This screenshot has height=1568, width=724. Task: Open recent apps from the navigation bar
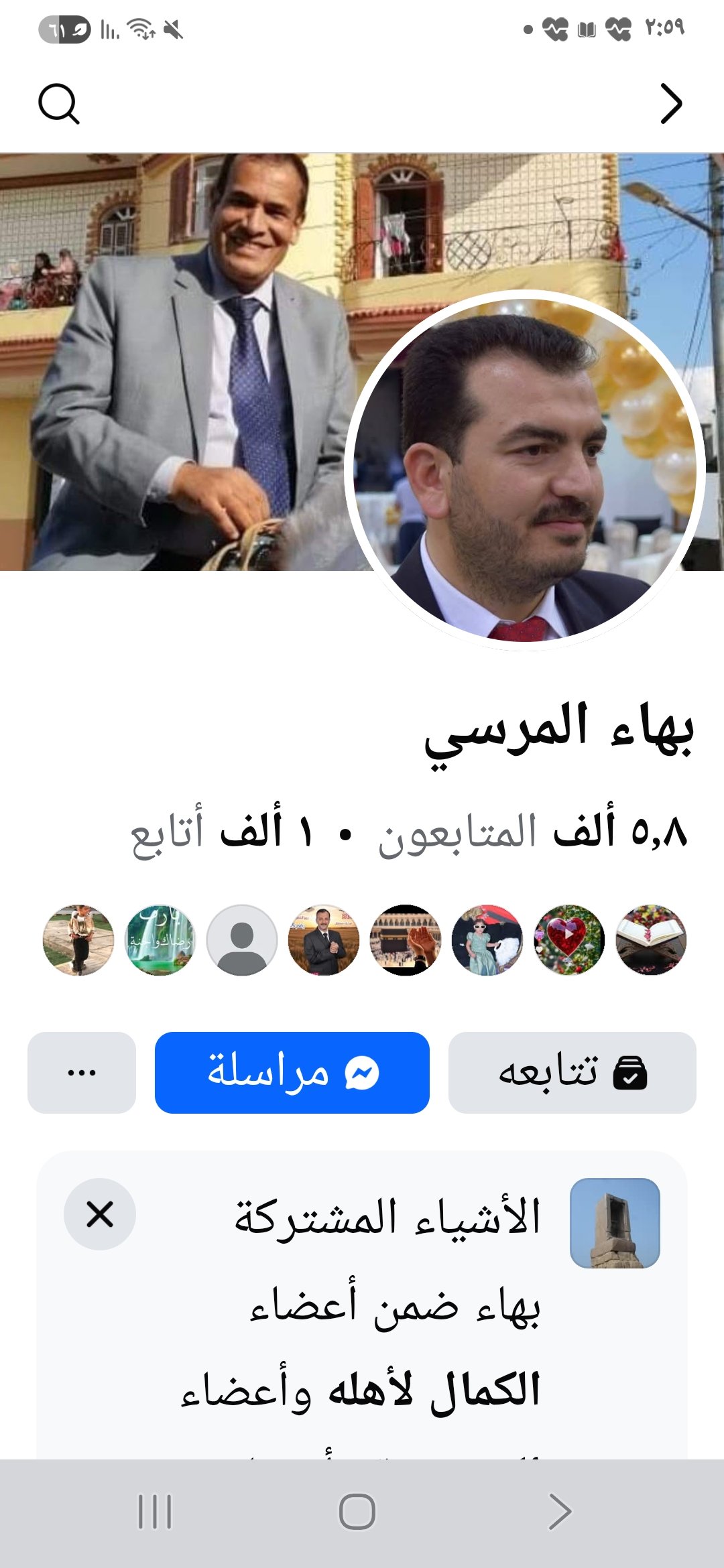click(x=155, y=1512)
